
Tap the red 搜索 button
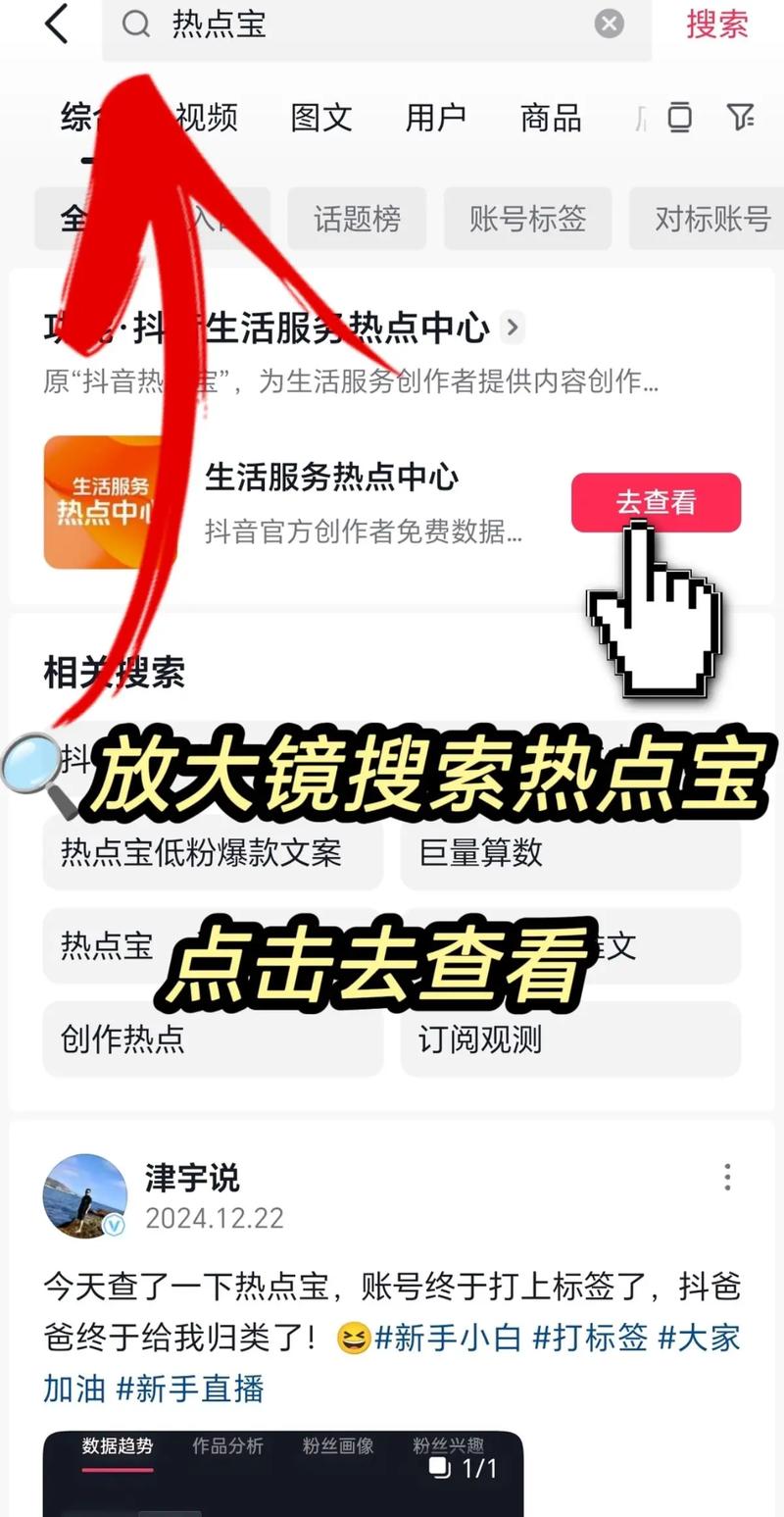tap(716, 25)
